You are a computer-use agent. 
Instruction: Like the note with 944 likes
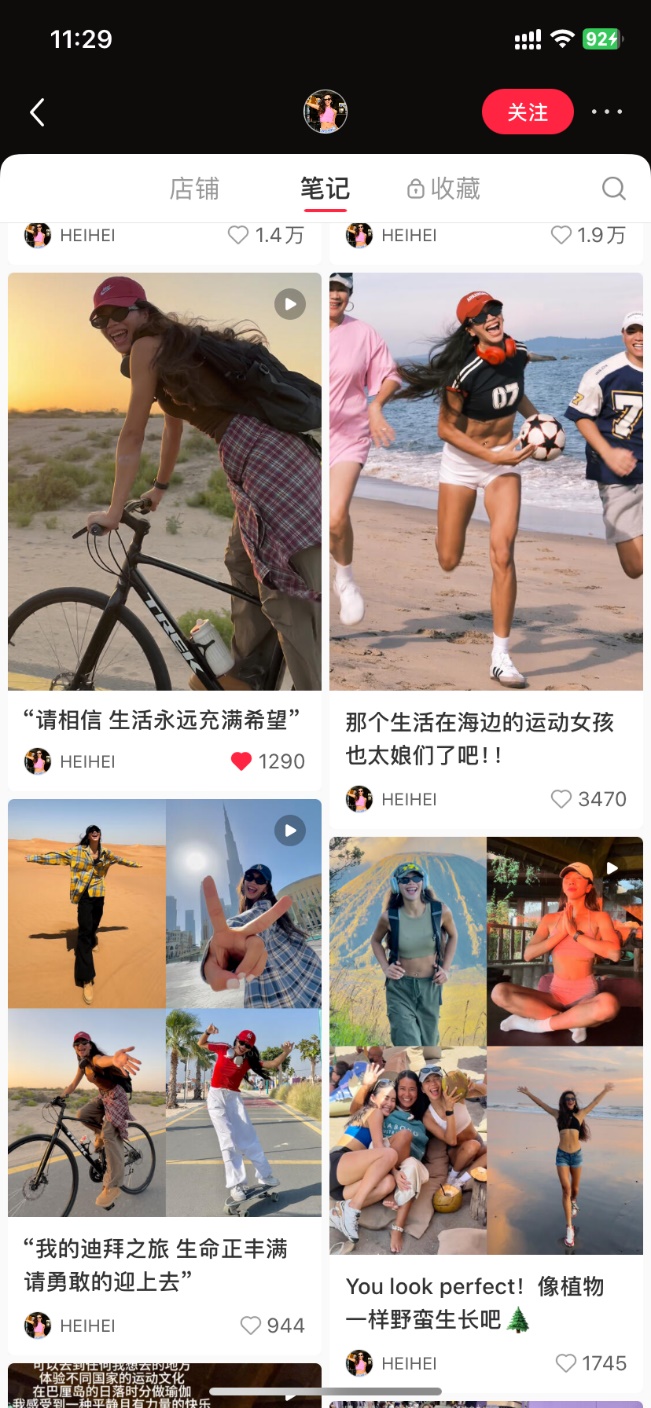pos(251,1325)
